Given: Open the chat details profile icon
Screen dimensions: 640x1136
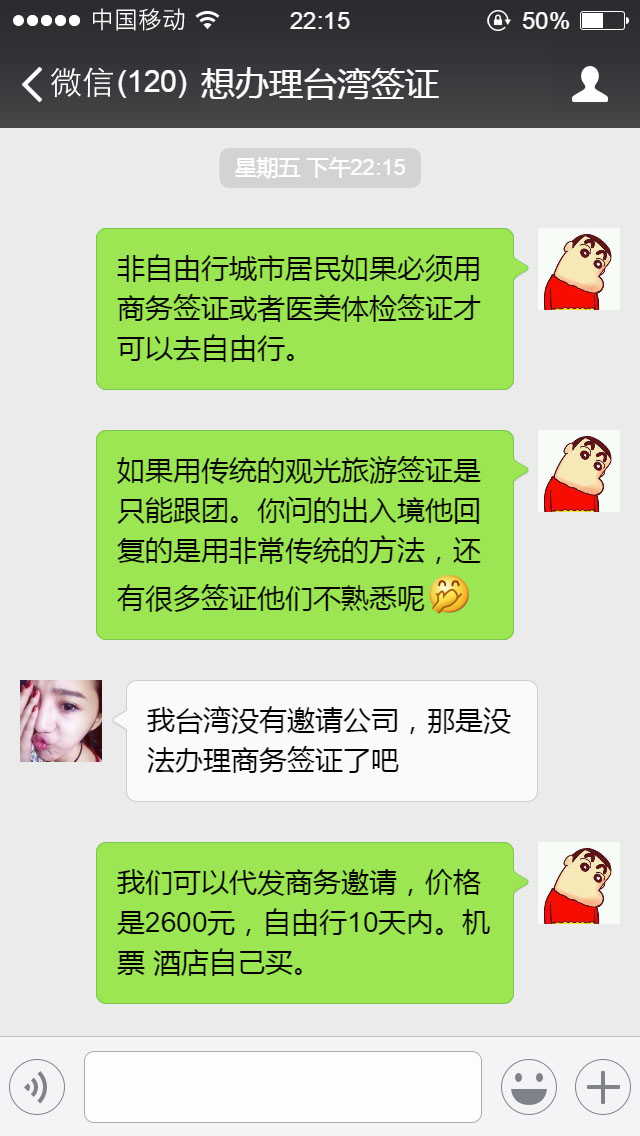Looking at the screenshot, I should (x=589, y=84).
